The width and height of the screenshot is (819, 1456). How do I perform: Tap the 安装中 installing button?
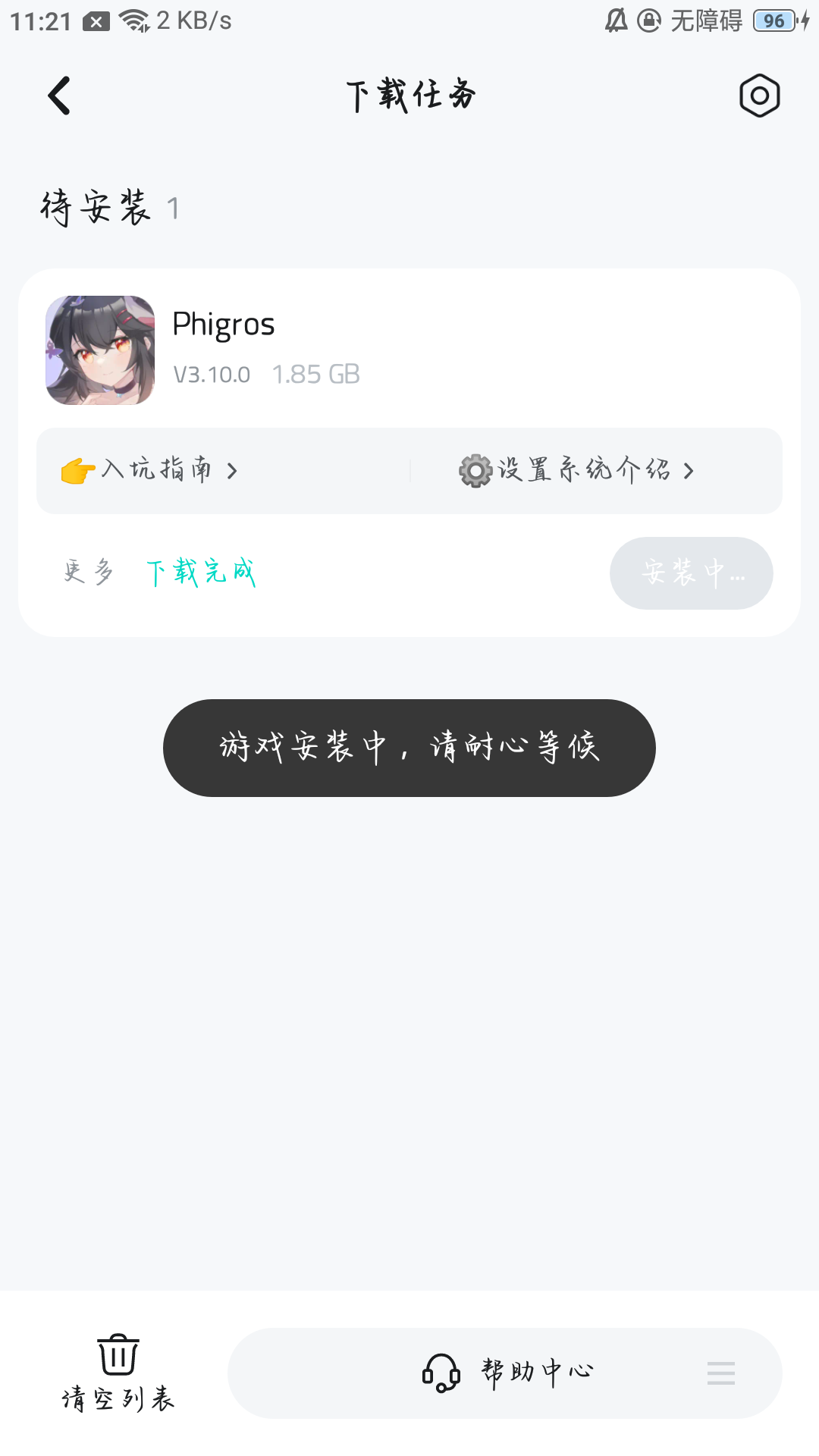point(691,573)
